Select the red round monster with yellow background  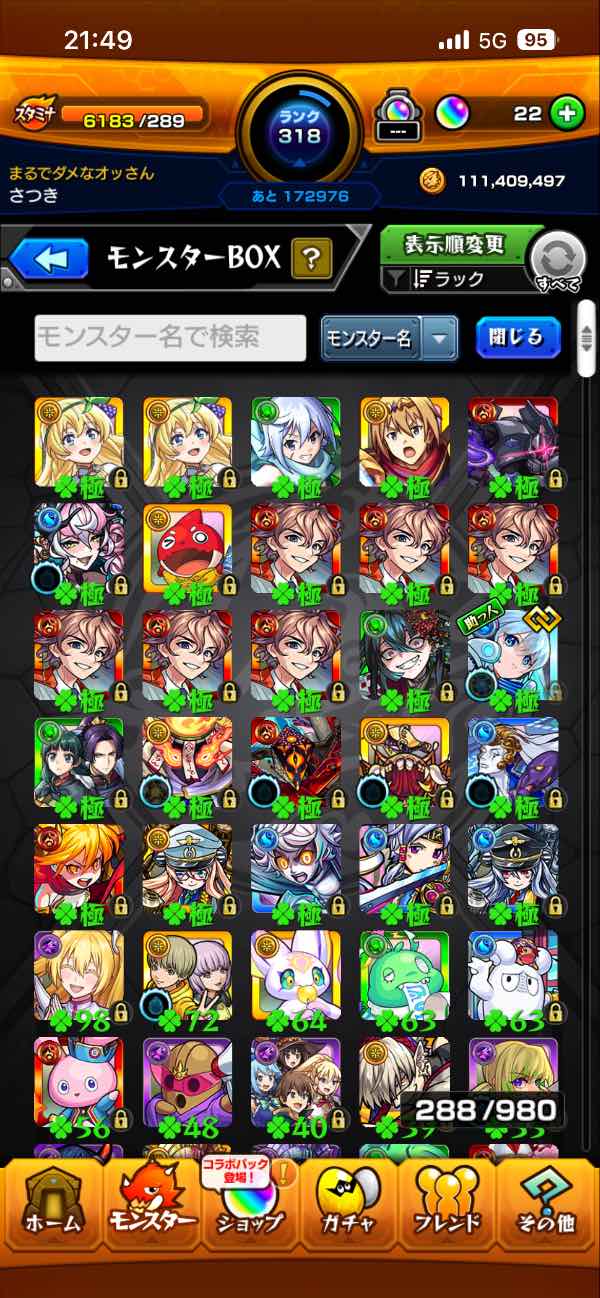[188, 549]
